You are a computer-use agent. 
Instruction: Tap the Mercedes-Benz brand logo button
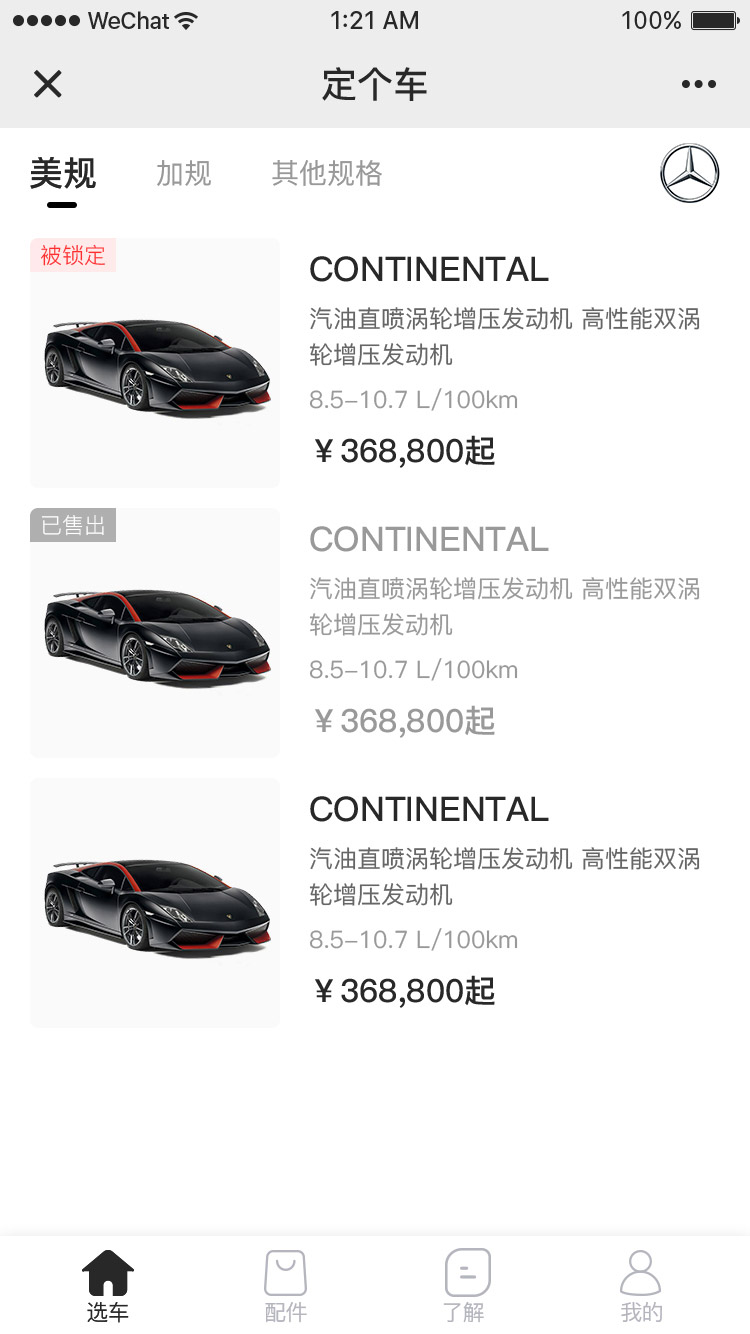[x=690, y=174]
